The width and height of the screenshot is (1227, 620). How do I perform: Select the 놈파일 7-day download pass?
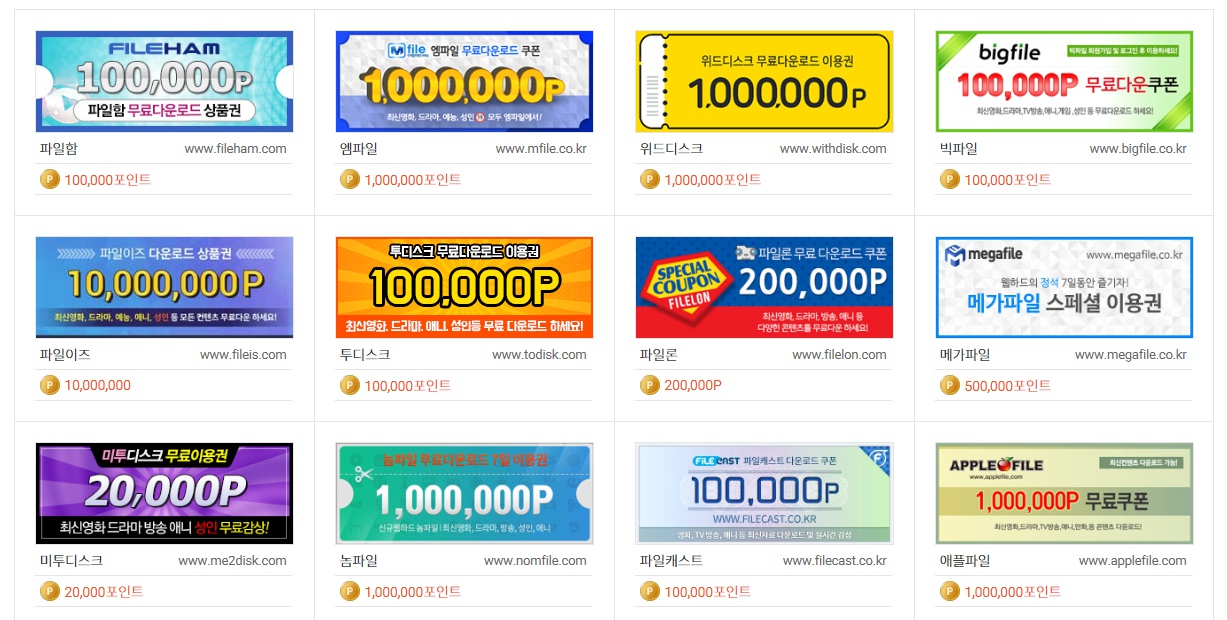tap(464, 493)
